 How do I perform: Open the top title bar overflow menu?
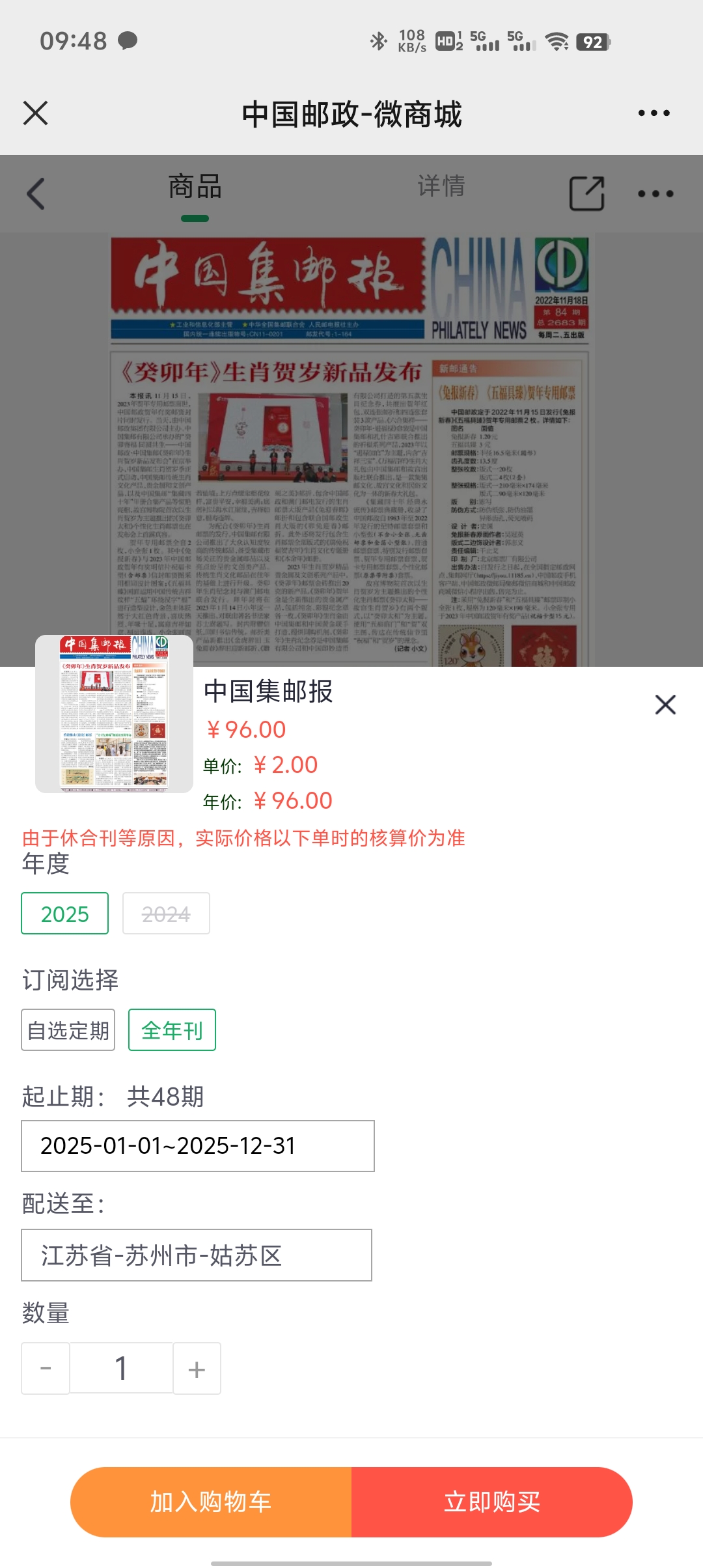(x=654, y=113)
